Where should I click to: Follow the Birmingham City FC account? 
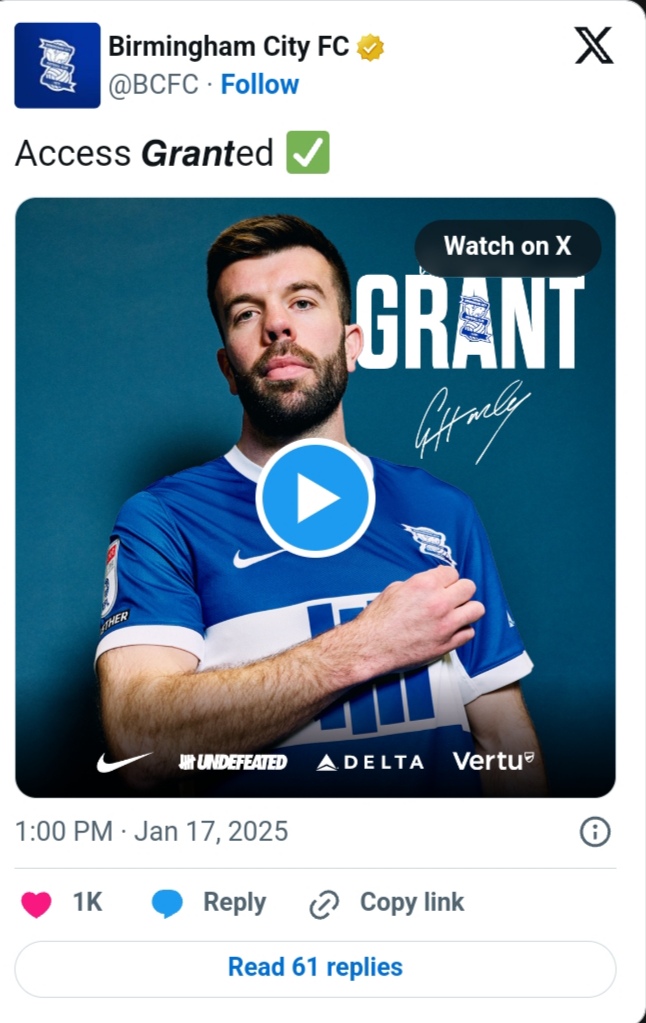[260, 85]
